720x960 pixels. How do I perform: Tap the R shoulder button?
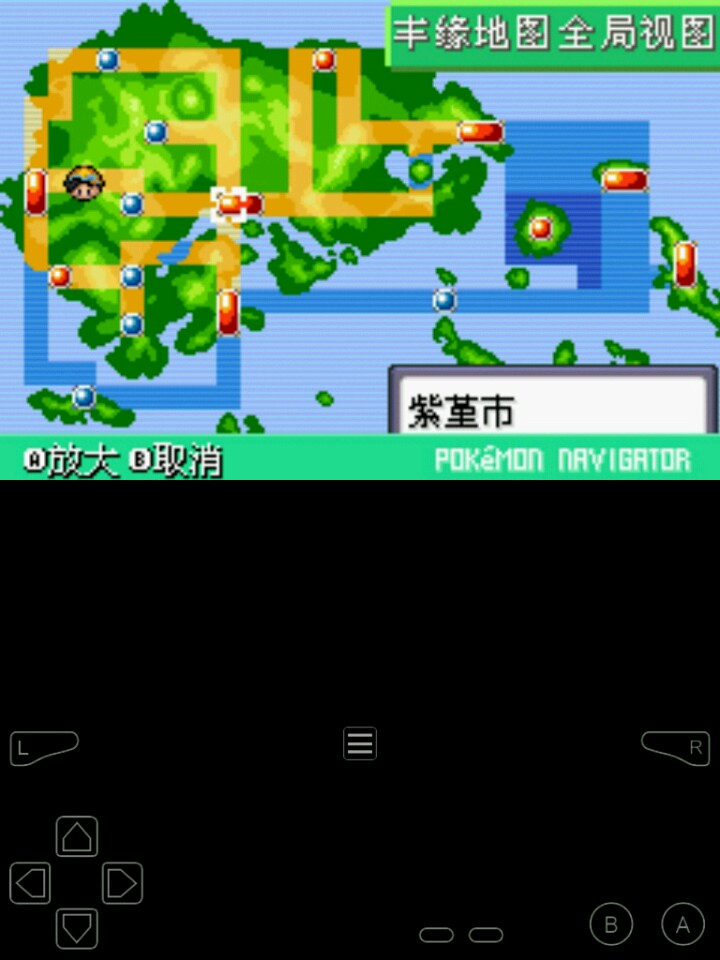point(675,747)
